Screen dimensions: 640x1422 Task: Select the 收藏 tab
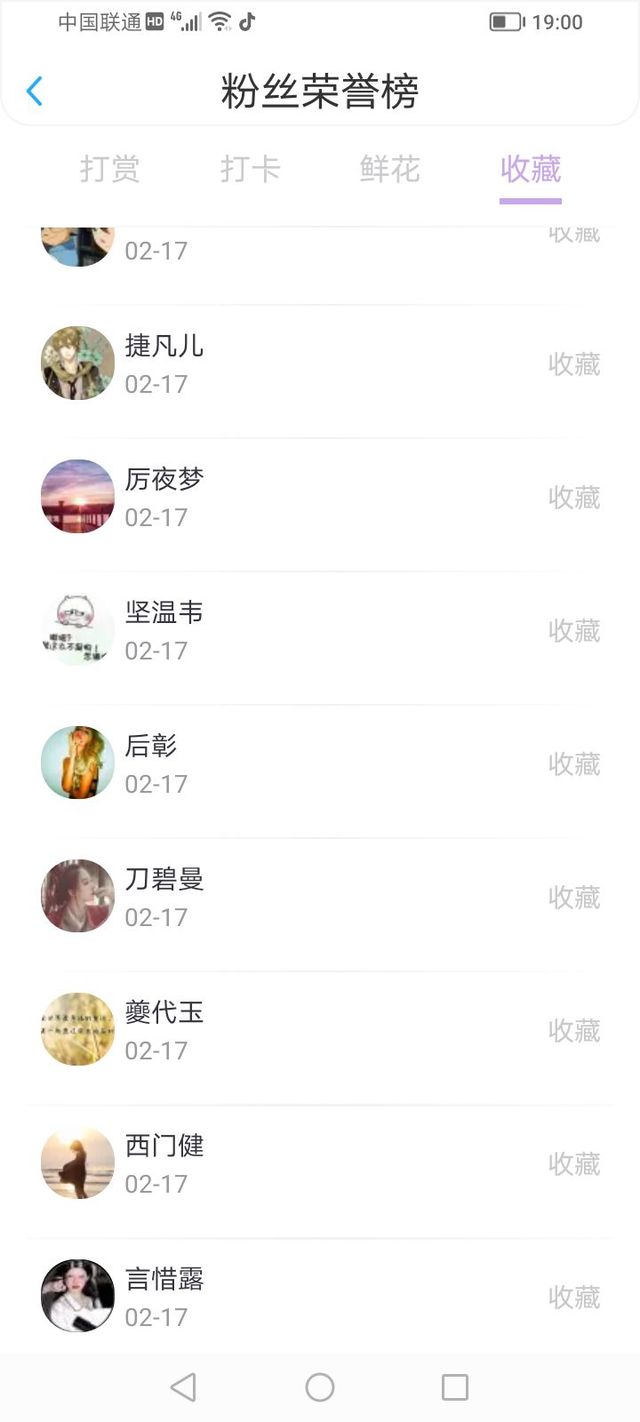pos(530,170)
